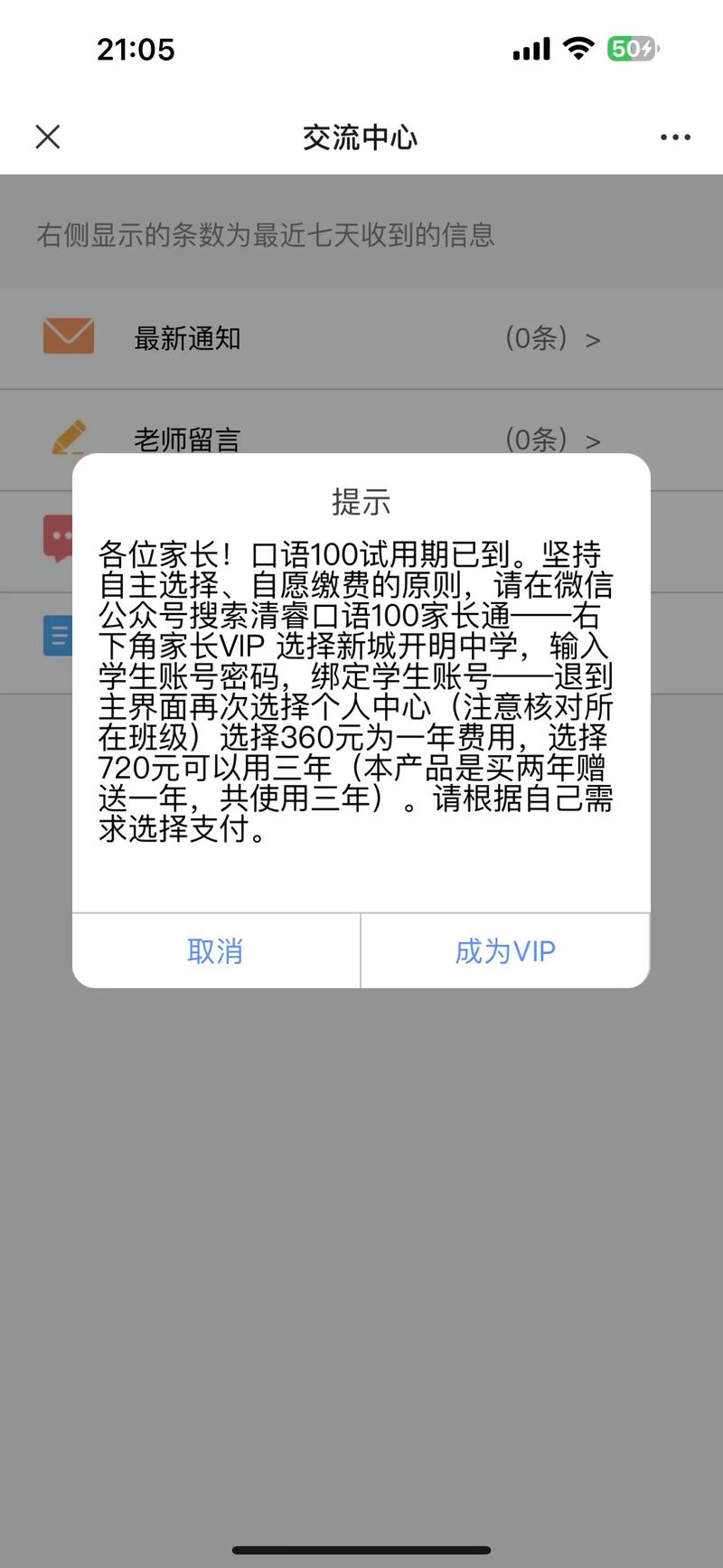Tap 取消 to dismiss the dialog
723x1568 pixels.
(215, 951)
